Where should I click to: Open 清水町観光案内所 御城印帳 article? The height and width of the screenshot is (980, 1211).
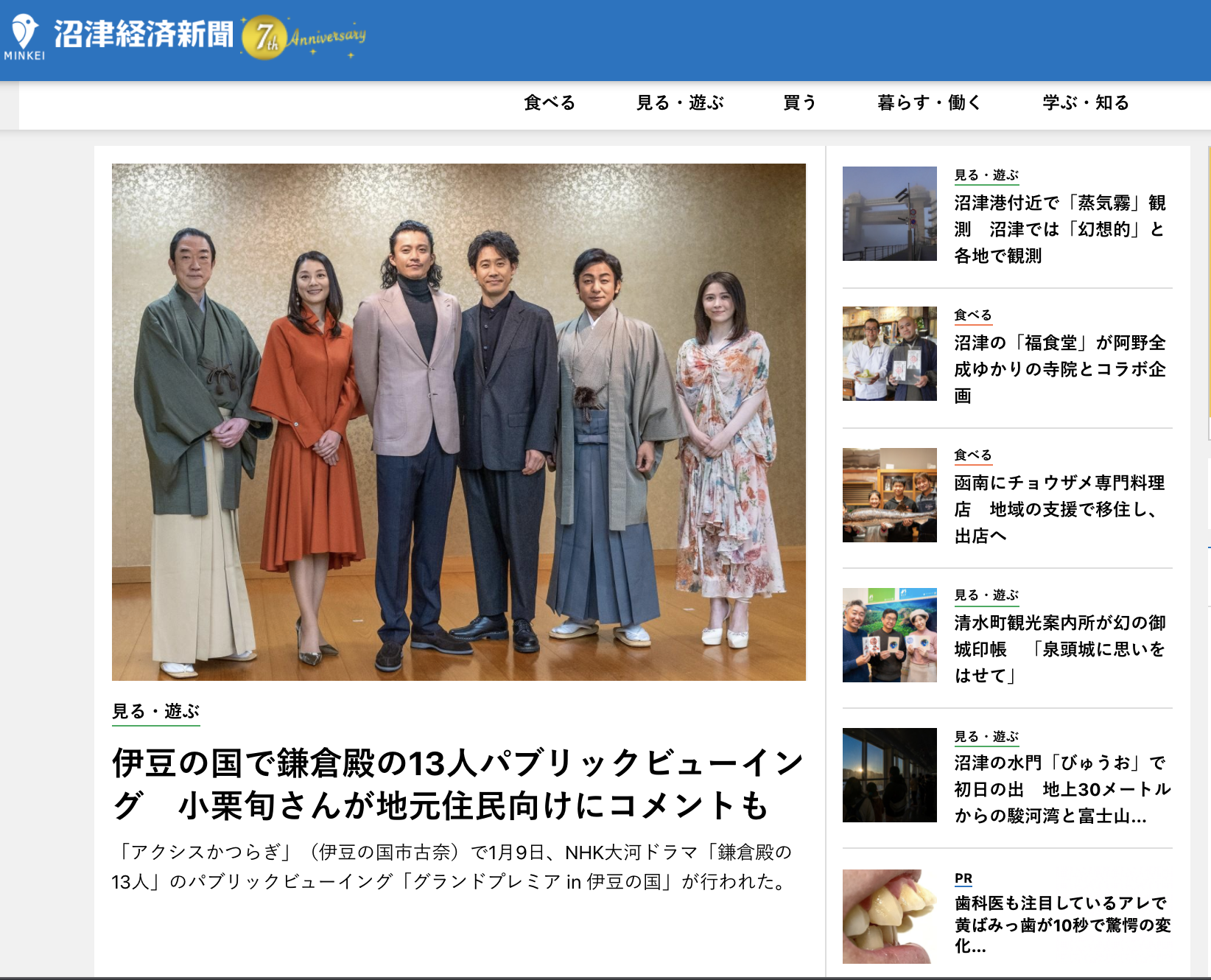[x=1059, y=648]
